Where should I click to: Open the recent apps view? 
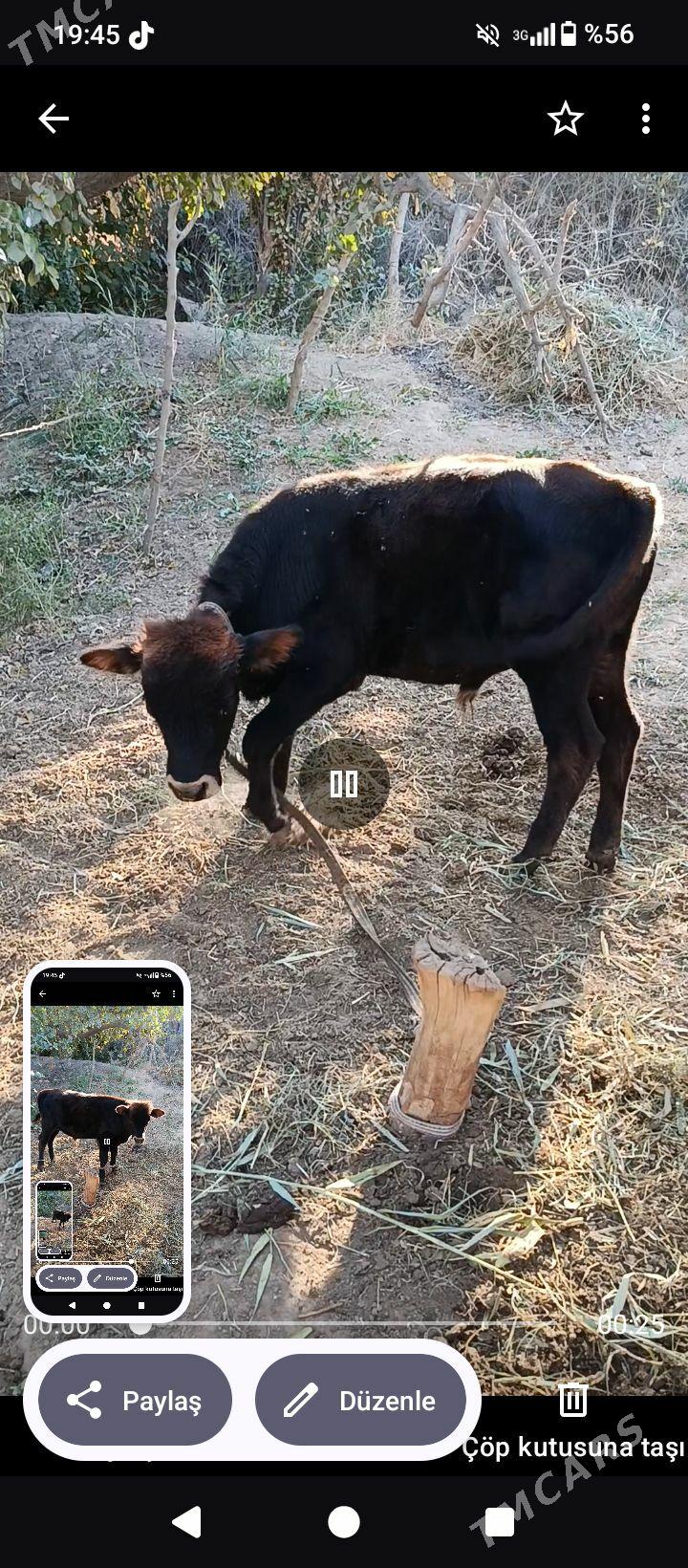coord(499,1521)
